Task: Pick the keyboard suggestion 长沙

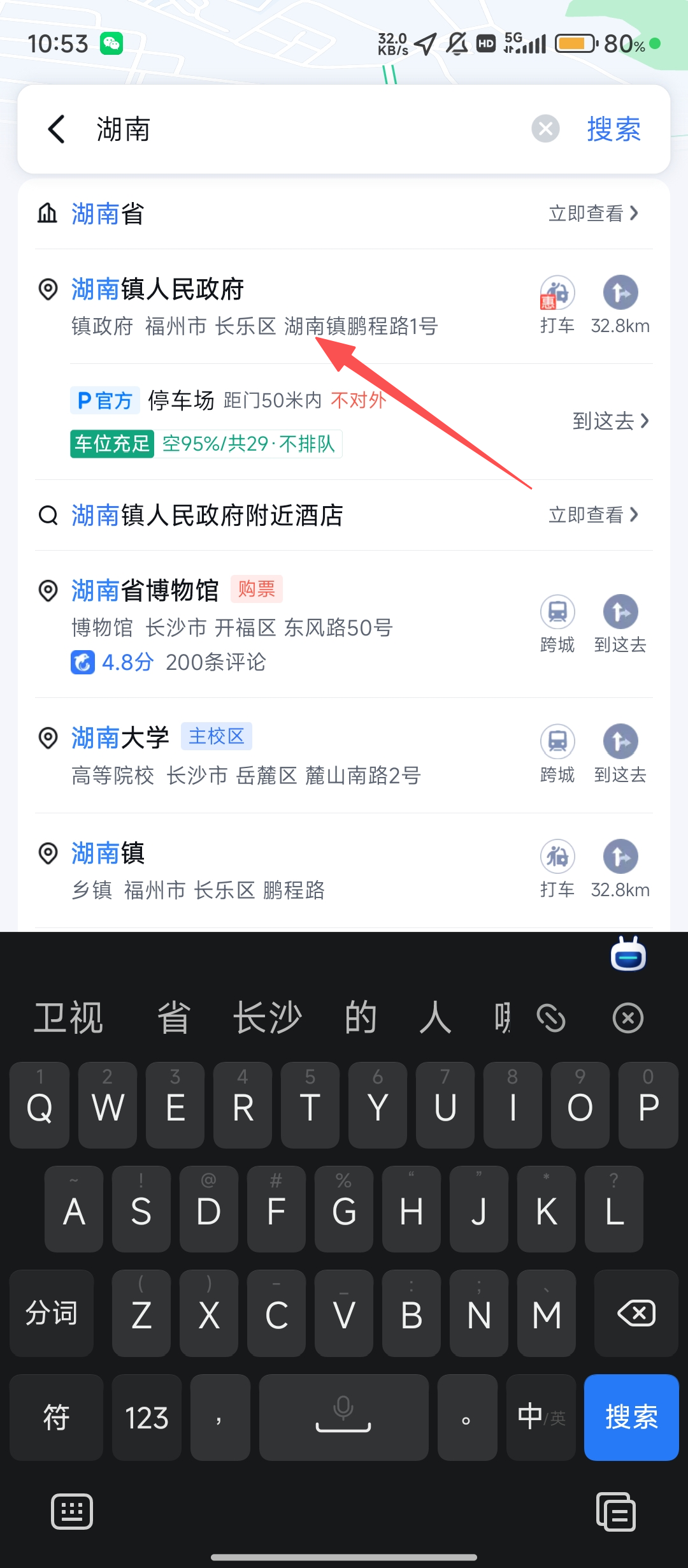Action: pos(268,1017)
